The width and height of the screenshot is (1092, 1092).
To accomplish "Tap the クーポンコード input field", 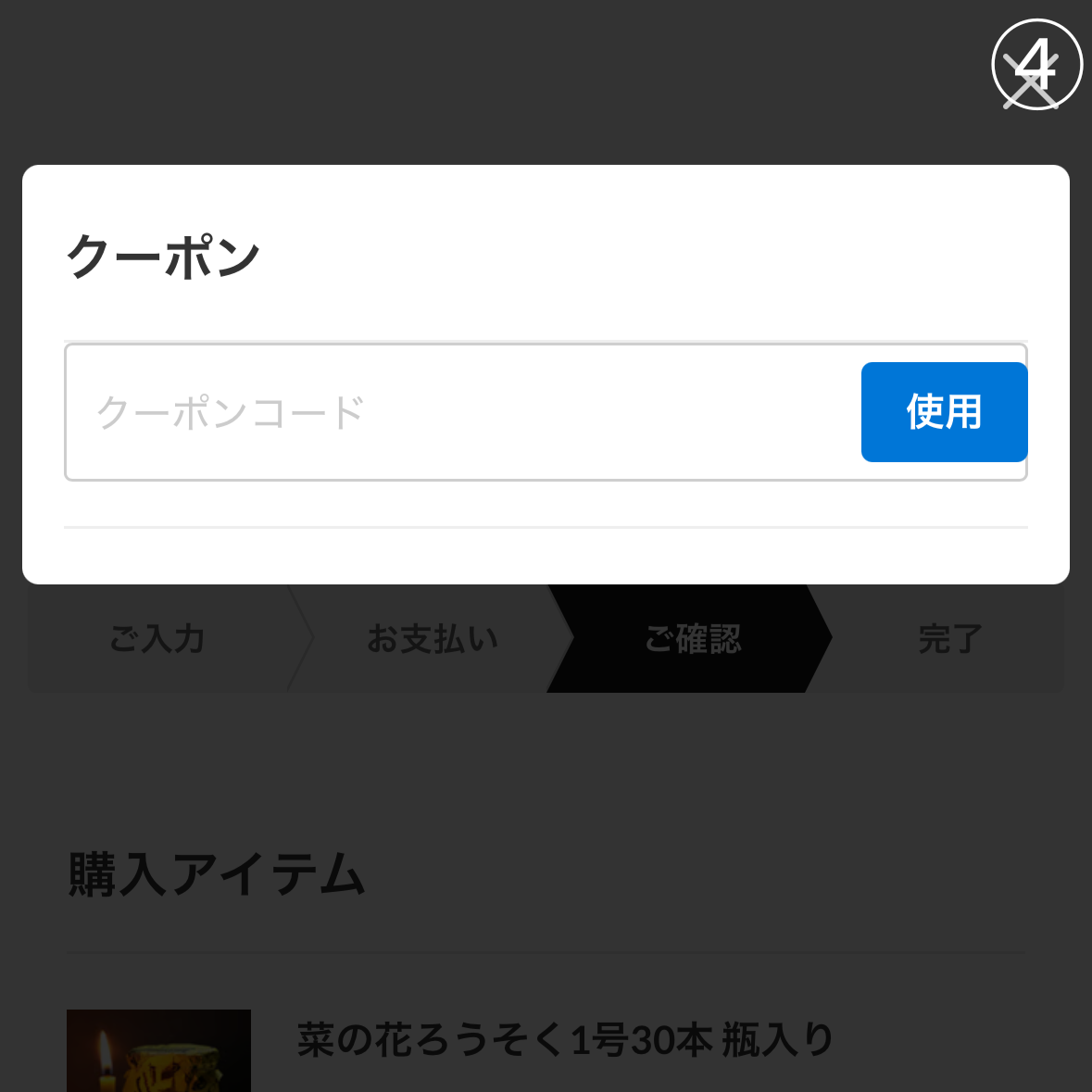I will click(463, 412).
